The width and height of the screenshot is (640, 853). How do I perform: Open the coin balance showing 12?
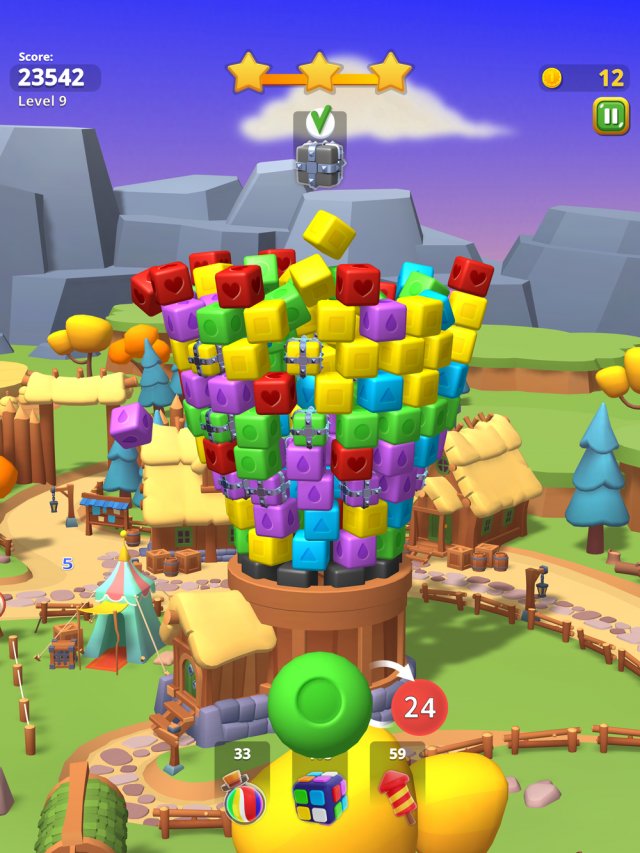[584, 78]
